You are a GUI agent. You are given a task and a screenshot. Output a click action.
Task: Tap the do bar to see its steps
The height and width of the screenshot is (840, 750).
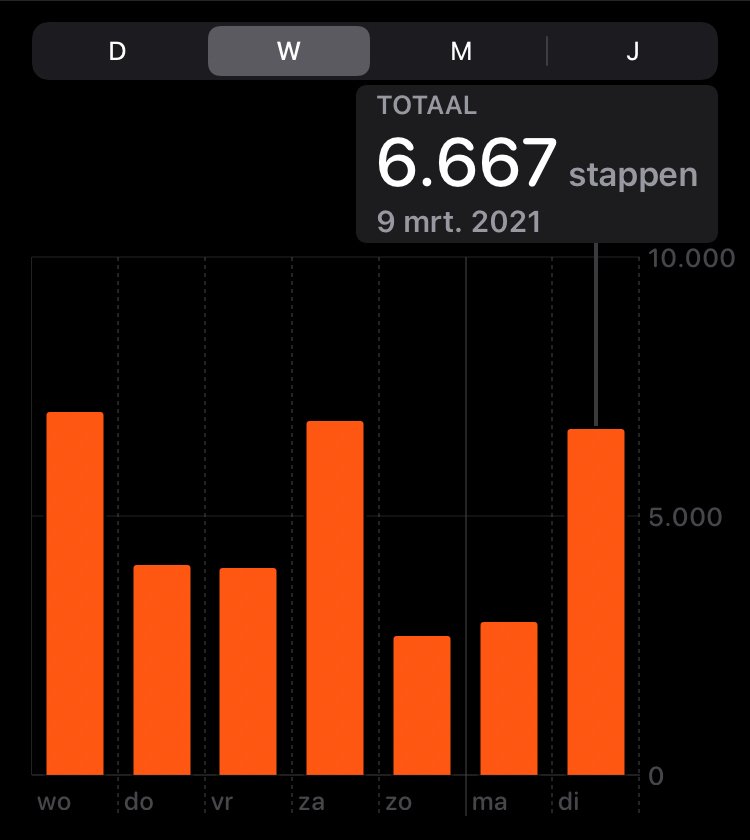[x=162, y=670]
